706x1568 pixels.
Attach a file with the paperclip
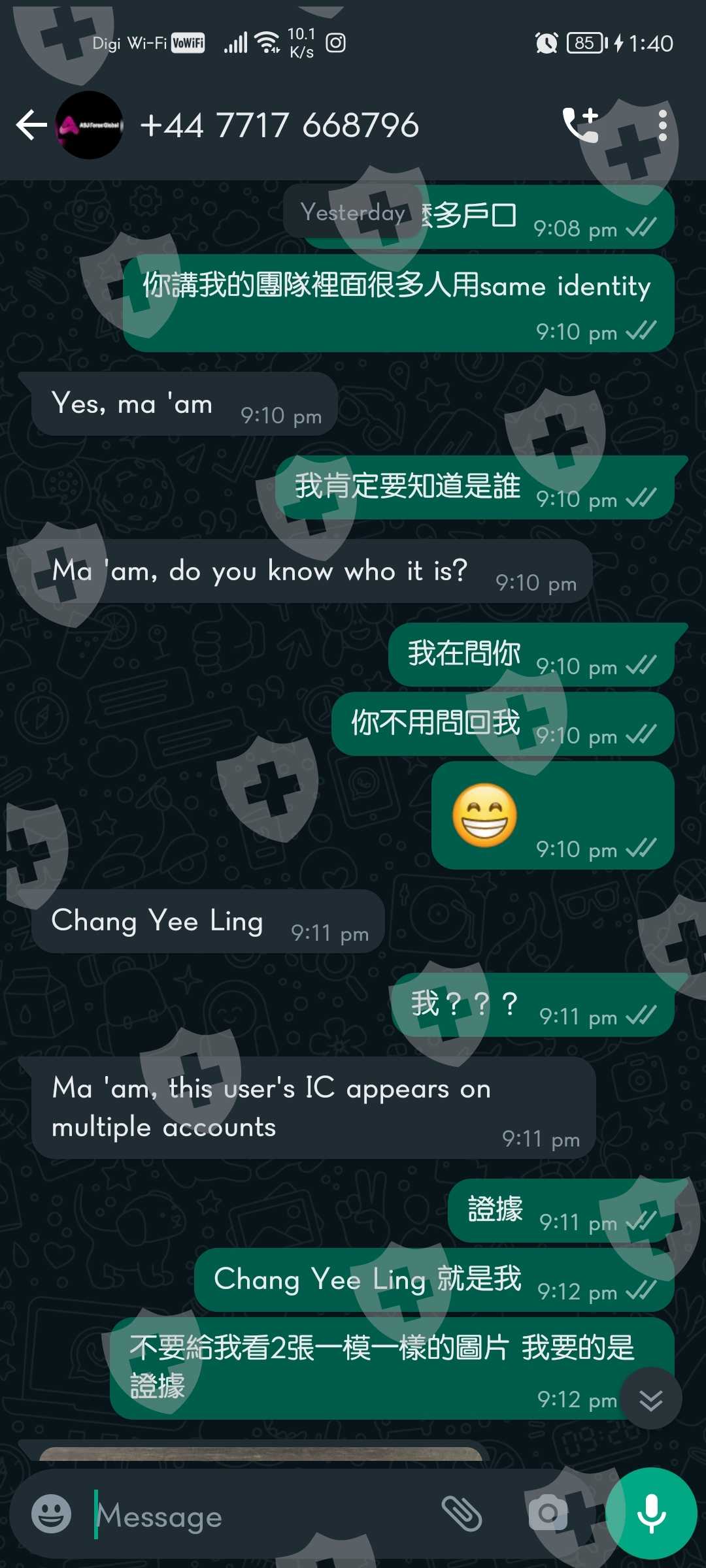tap(462, 1514)
